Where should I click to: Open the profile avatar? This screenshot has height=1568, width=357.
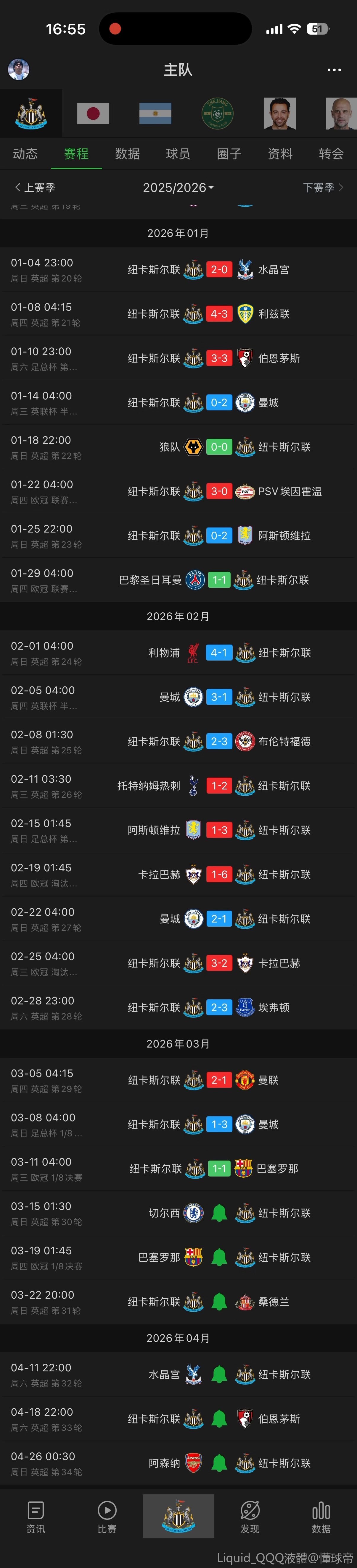[x=18, y=70]
